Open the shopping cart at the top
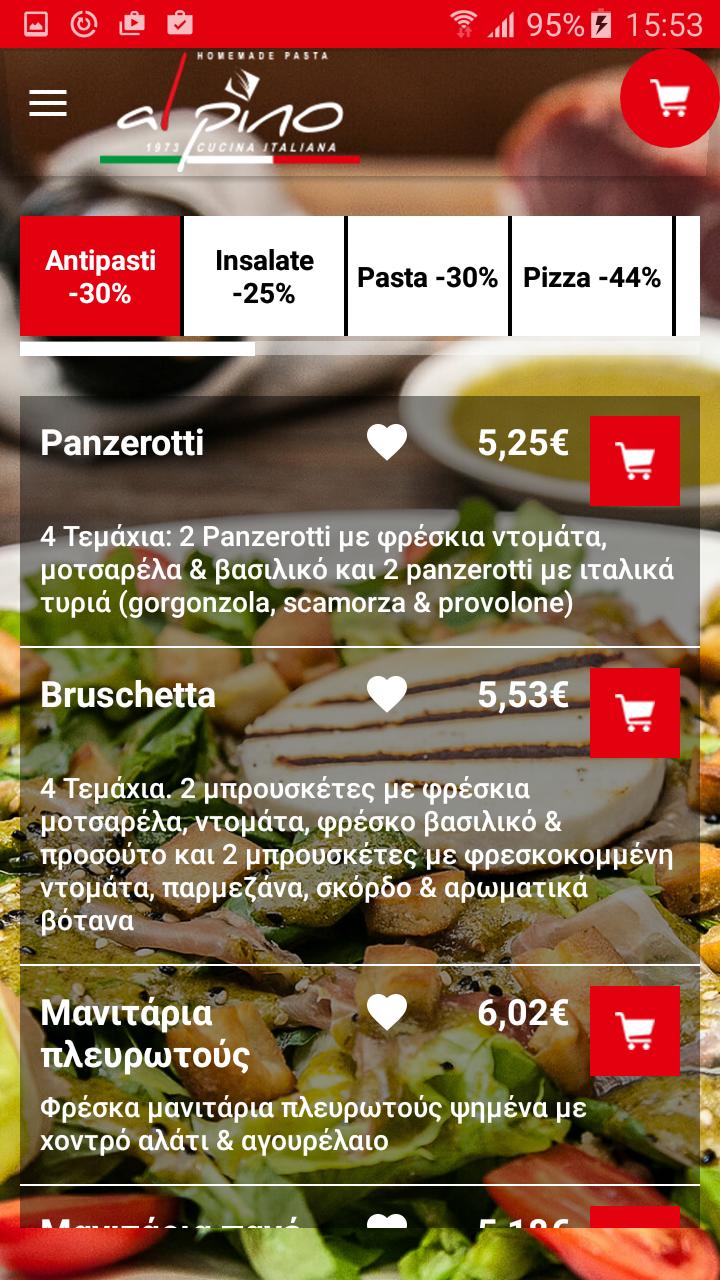Viewport: 720px width, 1280px height. [x=669, y=98]
